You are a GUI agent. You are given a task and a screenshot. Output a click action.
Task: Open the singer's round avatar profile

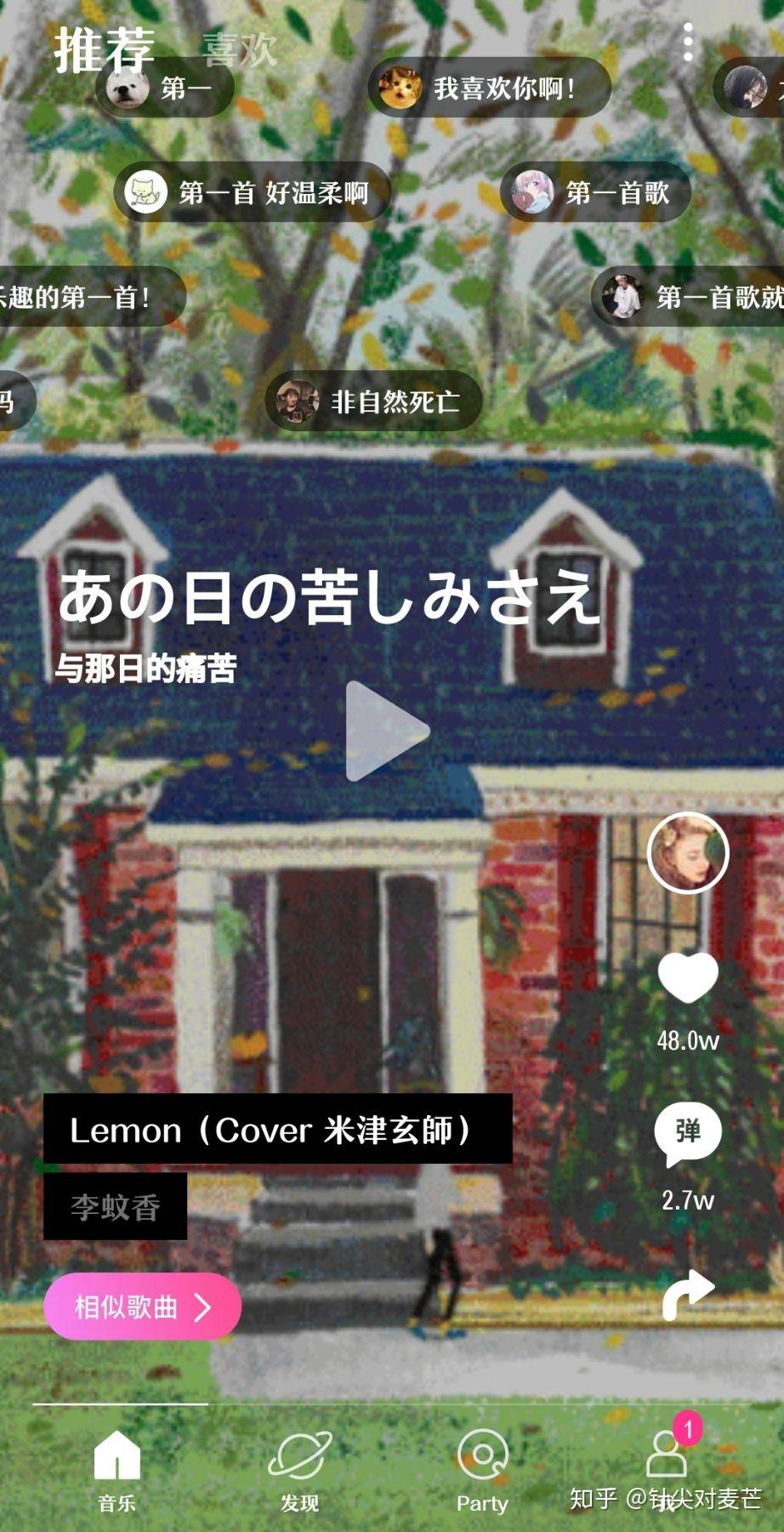pyautogui.click(x=688, y=852)
